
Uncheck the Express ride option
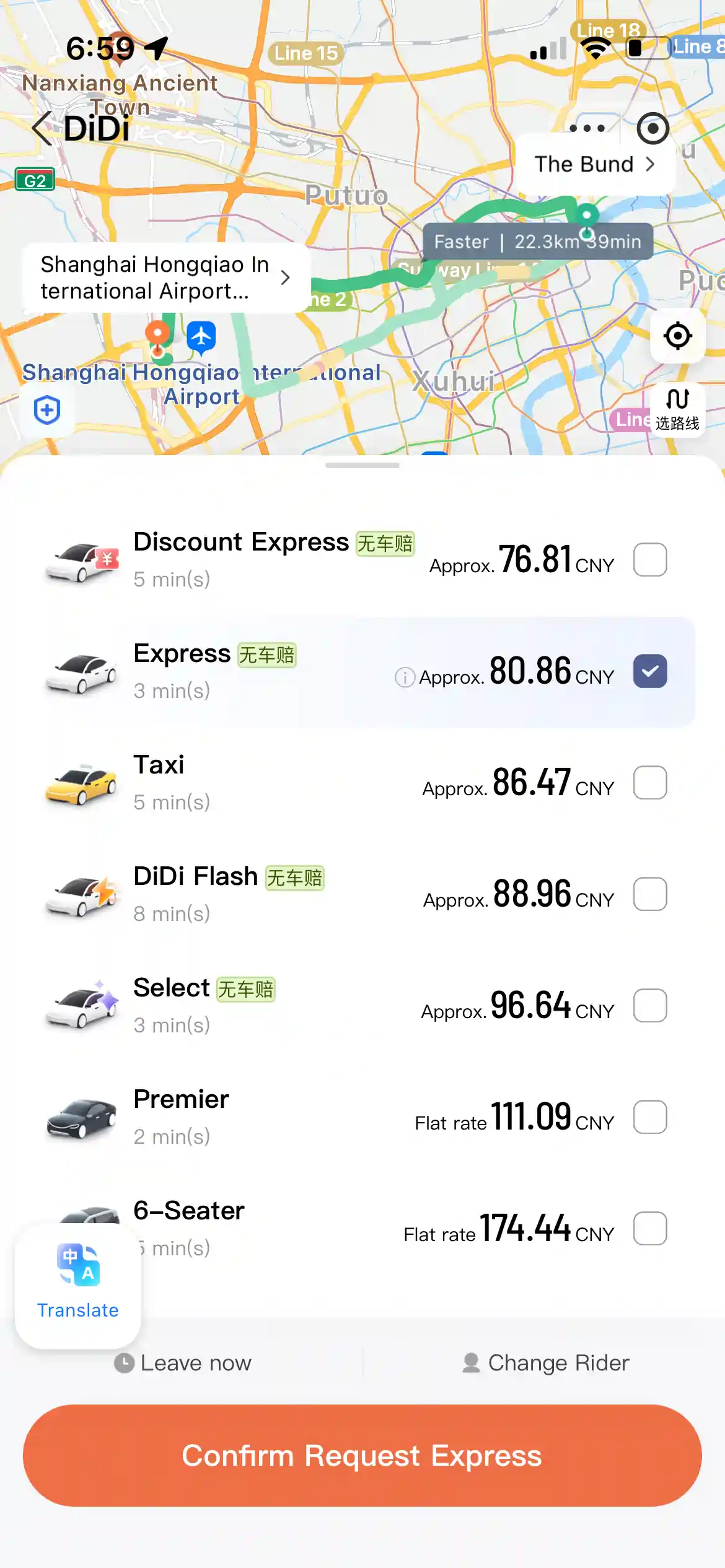[650, 671]
